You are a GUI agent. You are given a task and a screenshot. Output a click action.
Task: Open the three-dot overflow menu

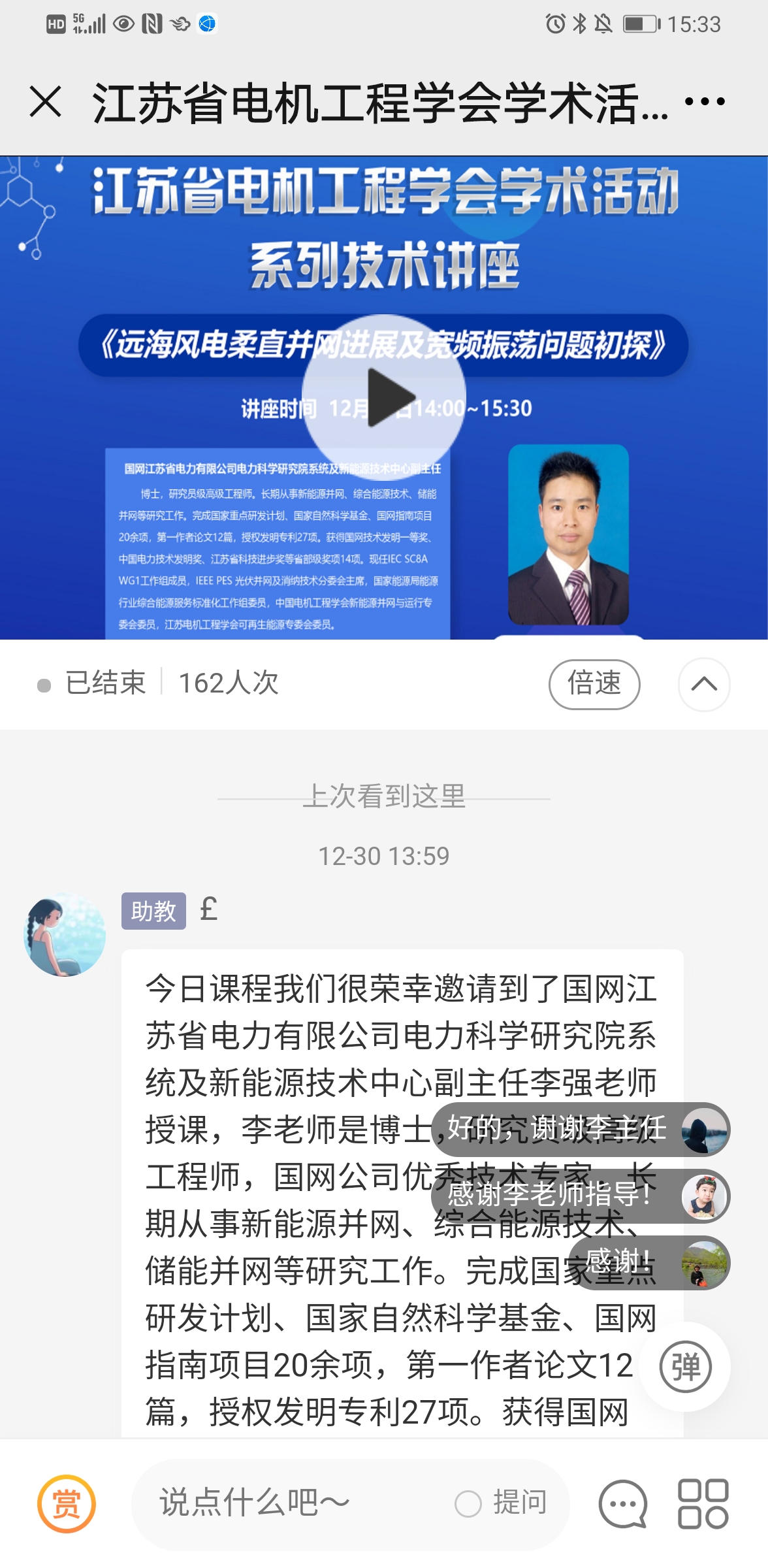click(705, 102)
